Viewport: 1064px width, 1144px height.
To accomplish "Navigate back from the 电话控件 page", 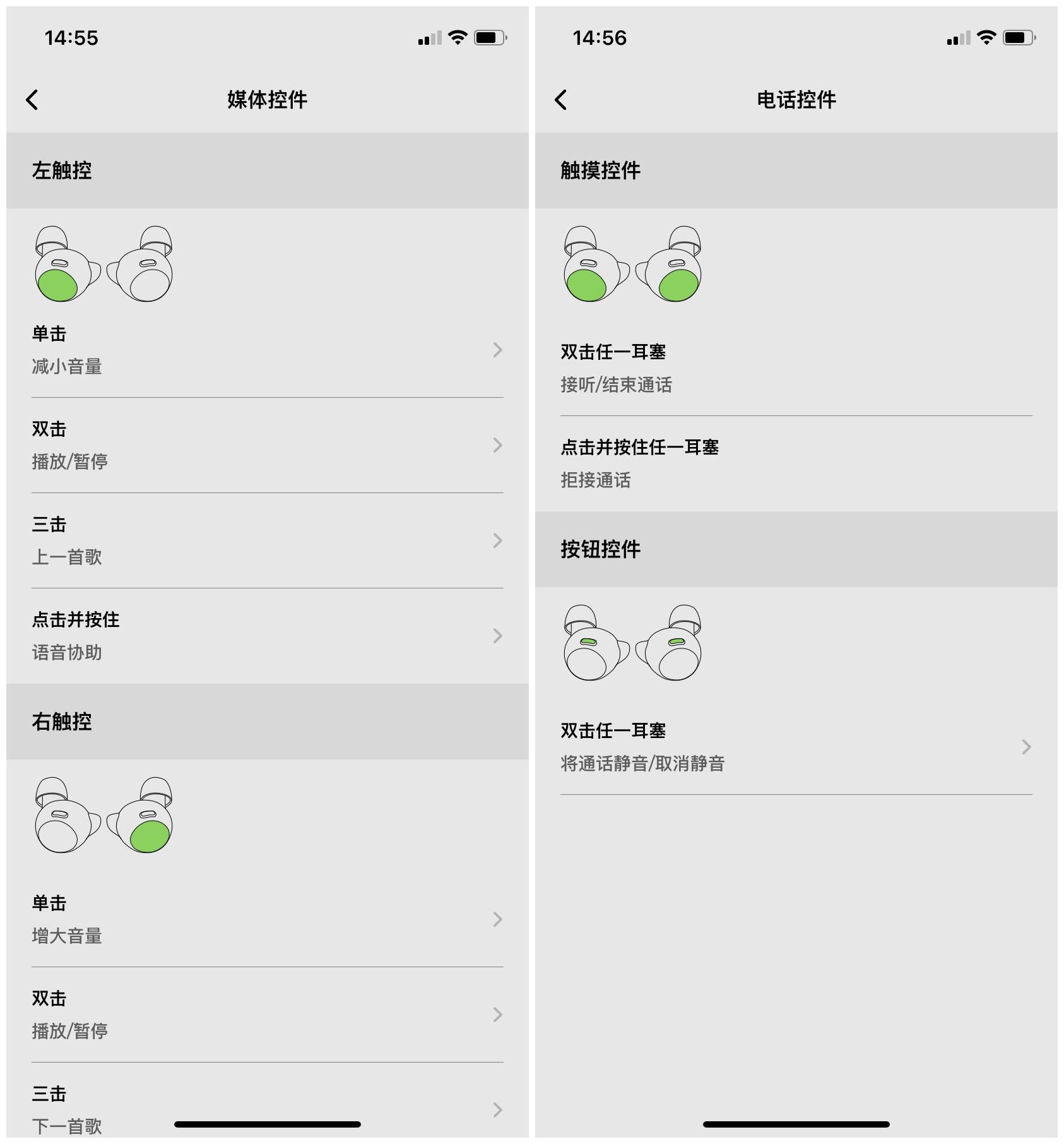I will click(560, 99).
